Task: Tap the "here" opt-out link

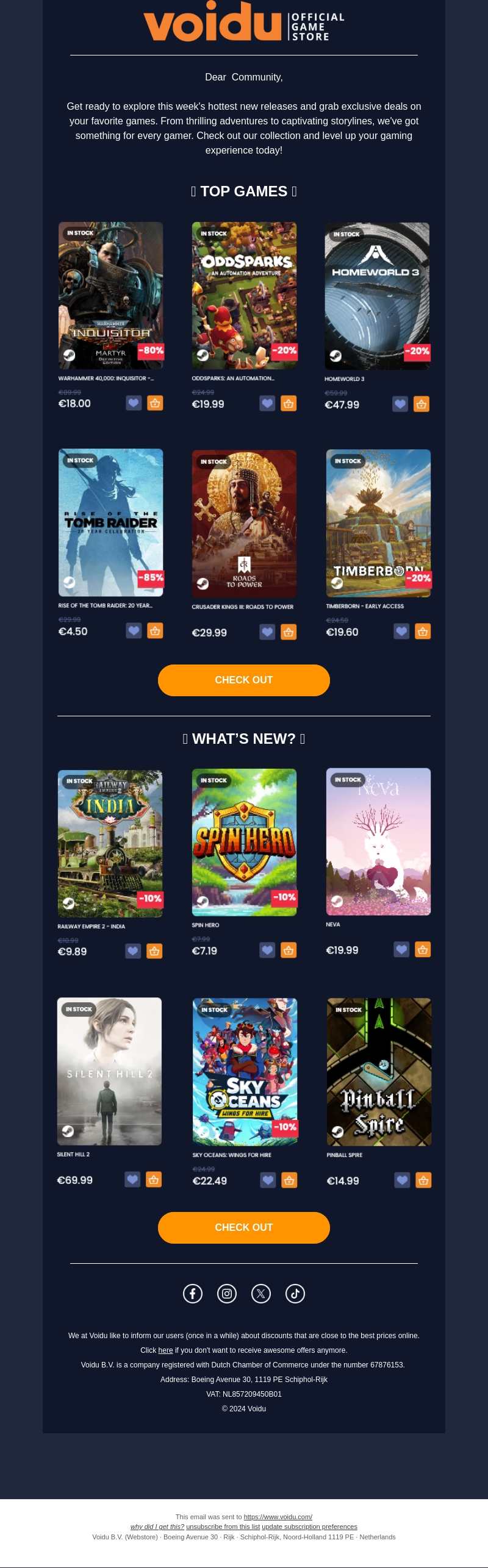Action: pos(165,1350)
